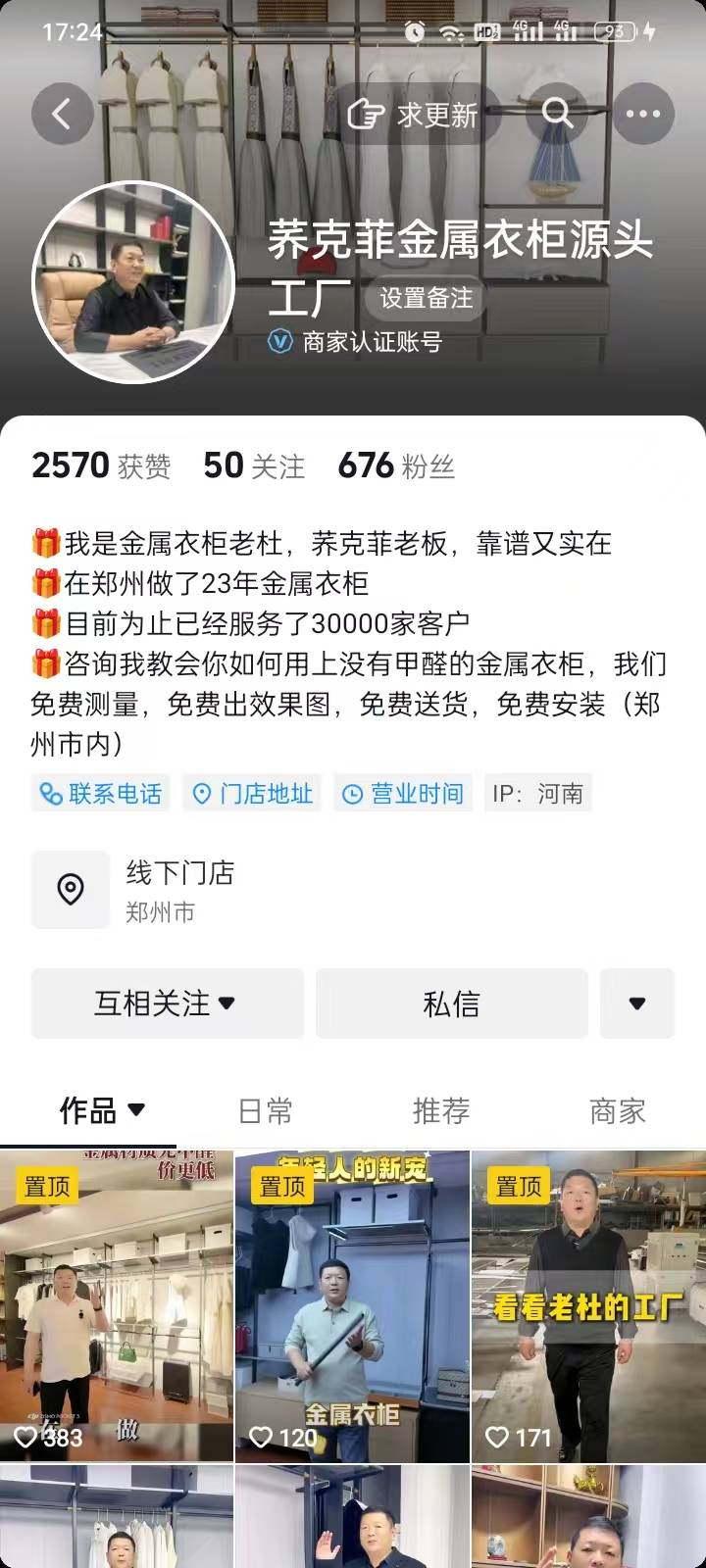The width and height of the screenshot is (706, 1568).
Task: Switch to the 日常 tab
Action: coord(265,1110)
